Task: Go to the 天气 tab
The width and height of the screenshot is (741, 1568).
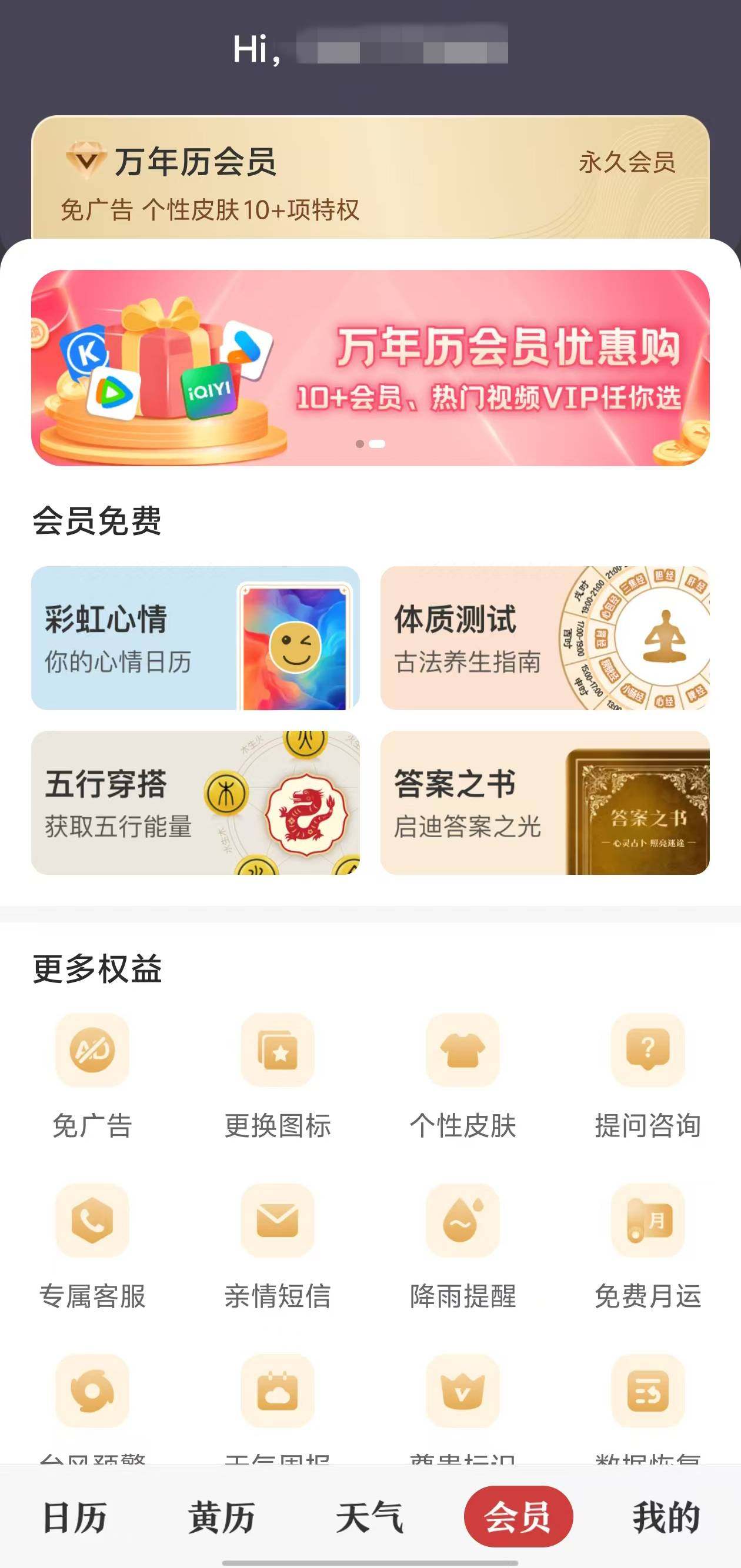Action: [x=369, y=1517]
